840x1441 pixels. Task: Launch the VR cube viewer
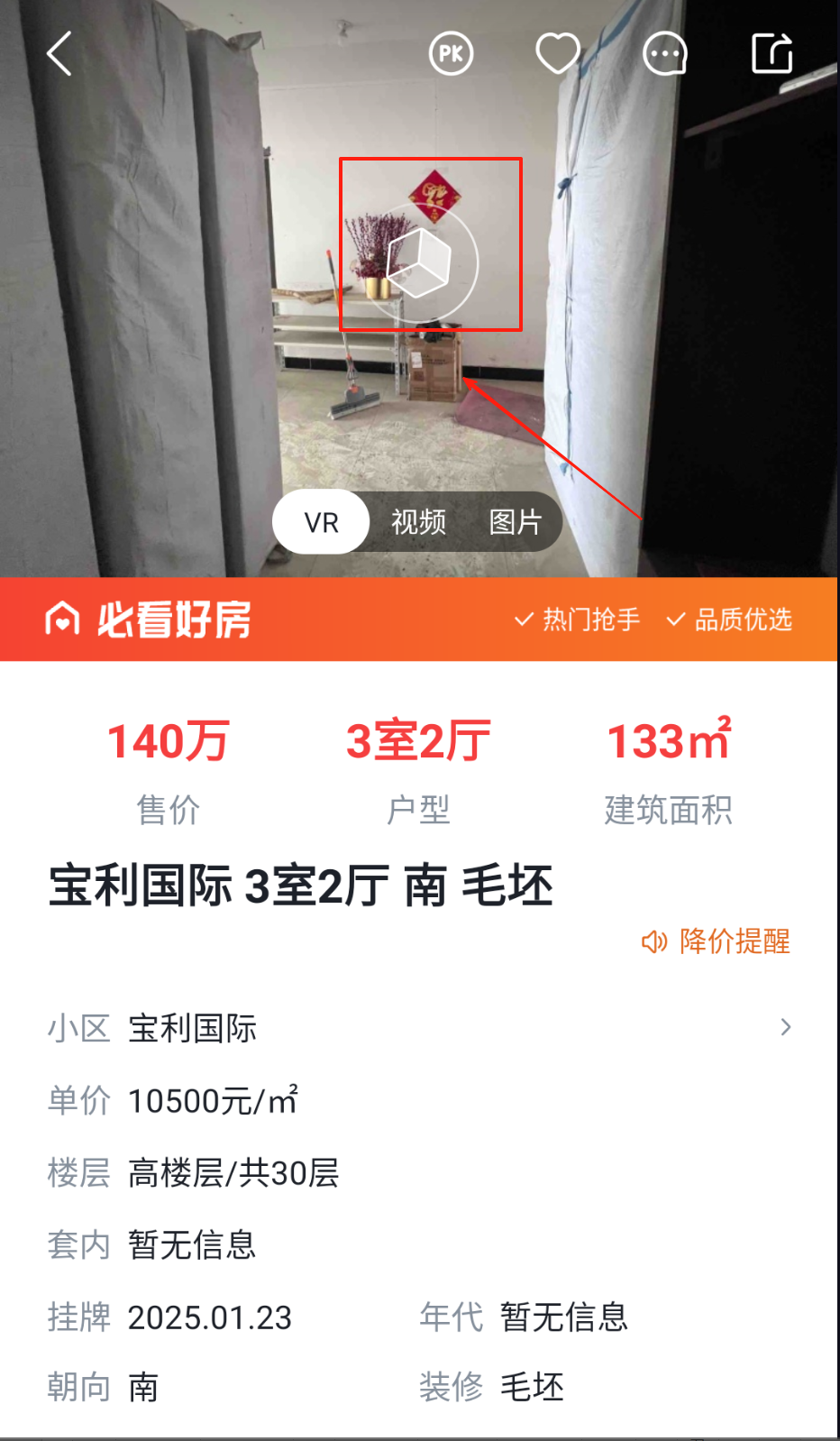(418, 262)
